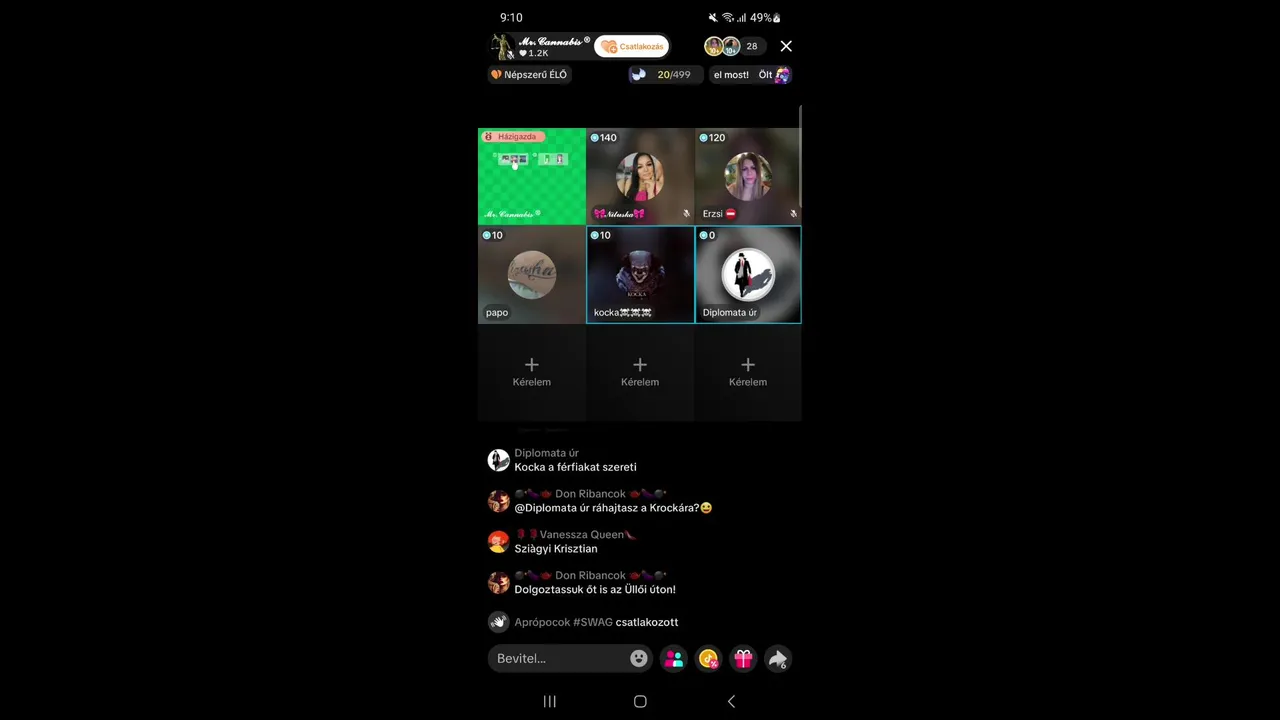The height and width of the screenshot is (720, 1280).
Task: Open the viewer list showing 28
Action: [x=751, y=46]
